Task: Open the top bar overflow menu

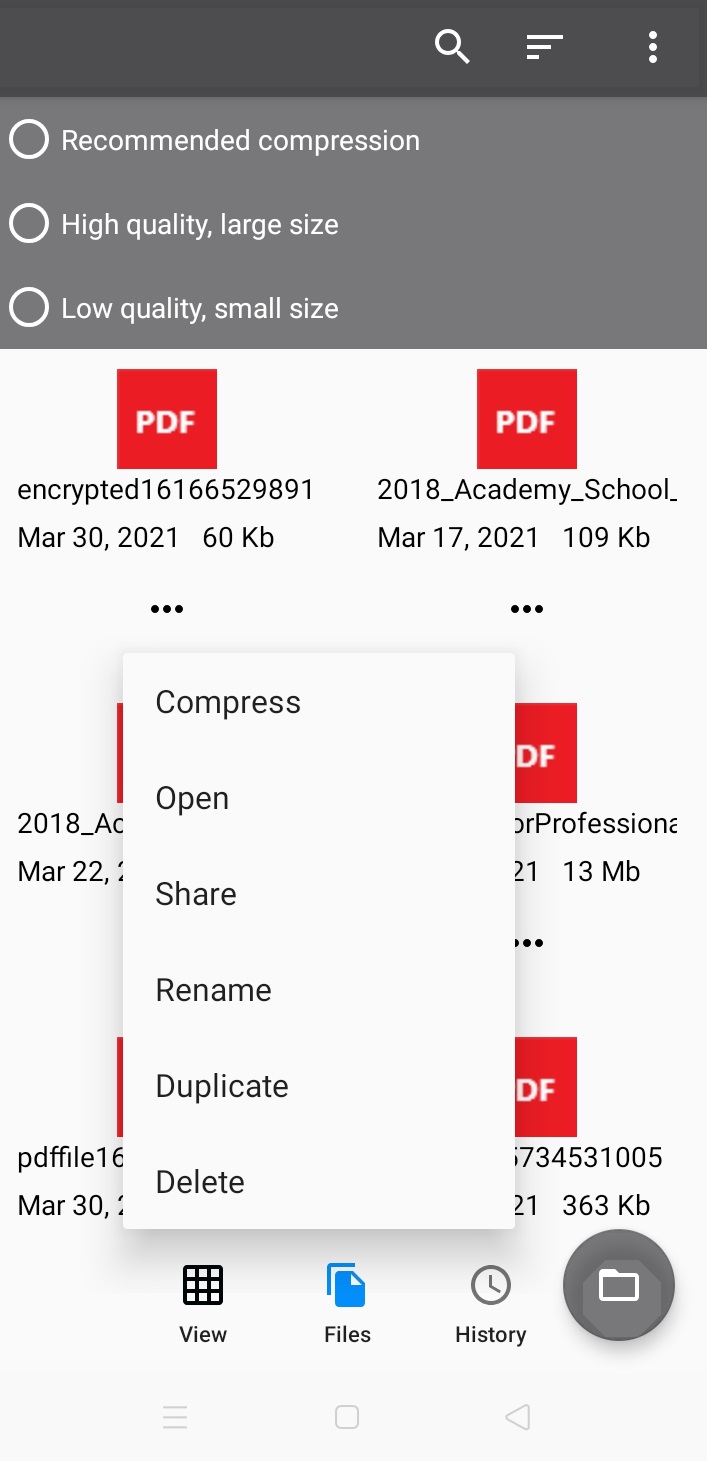Action: pos(652,47)
